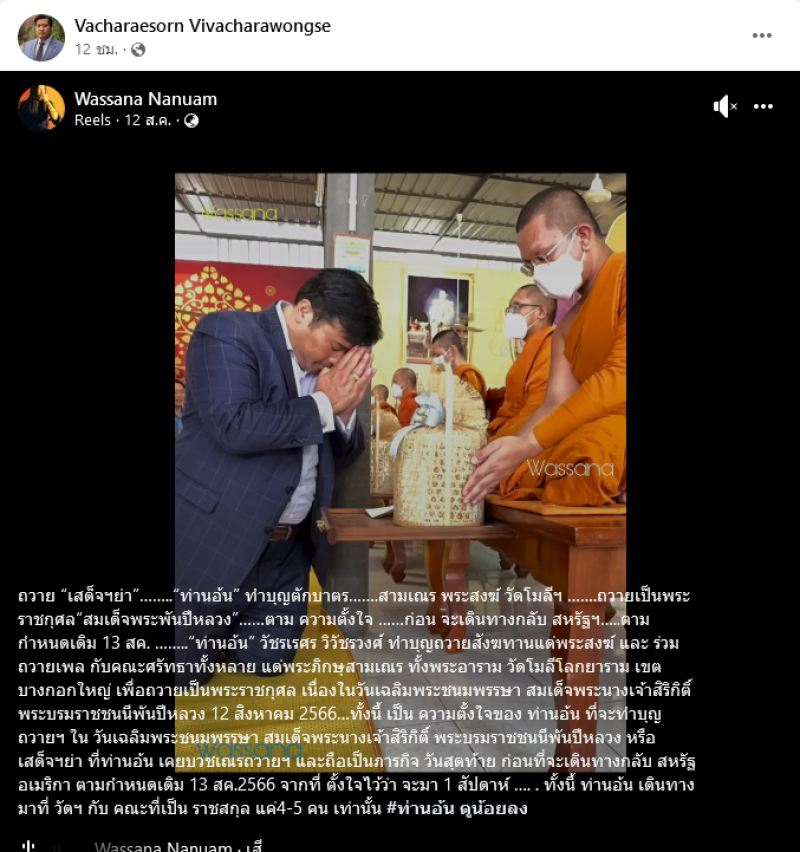The height and width of the screenshot is (852, 800).
Task: Play the reel video
Action: click(400, 400)
